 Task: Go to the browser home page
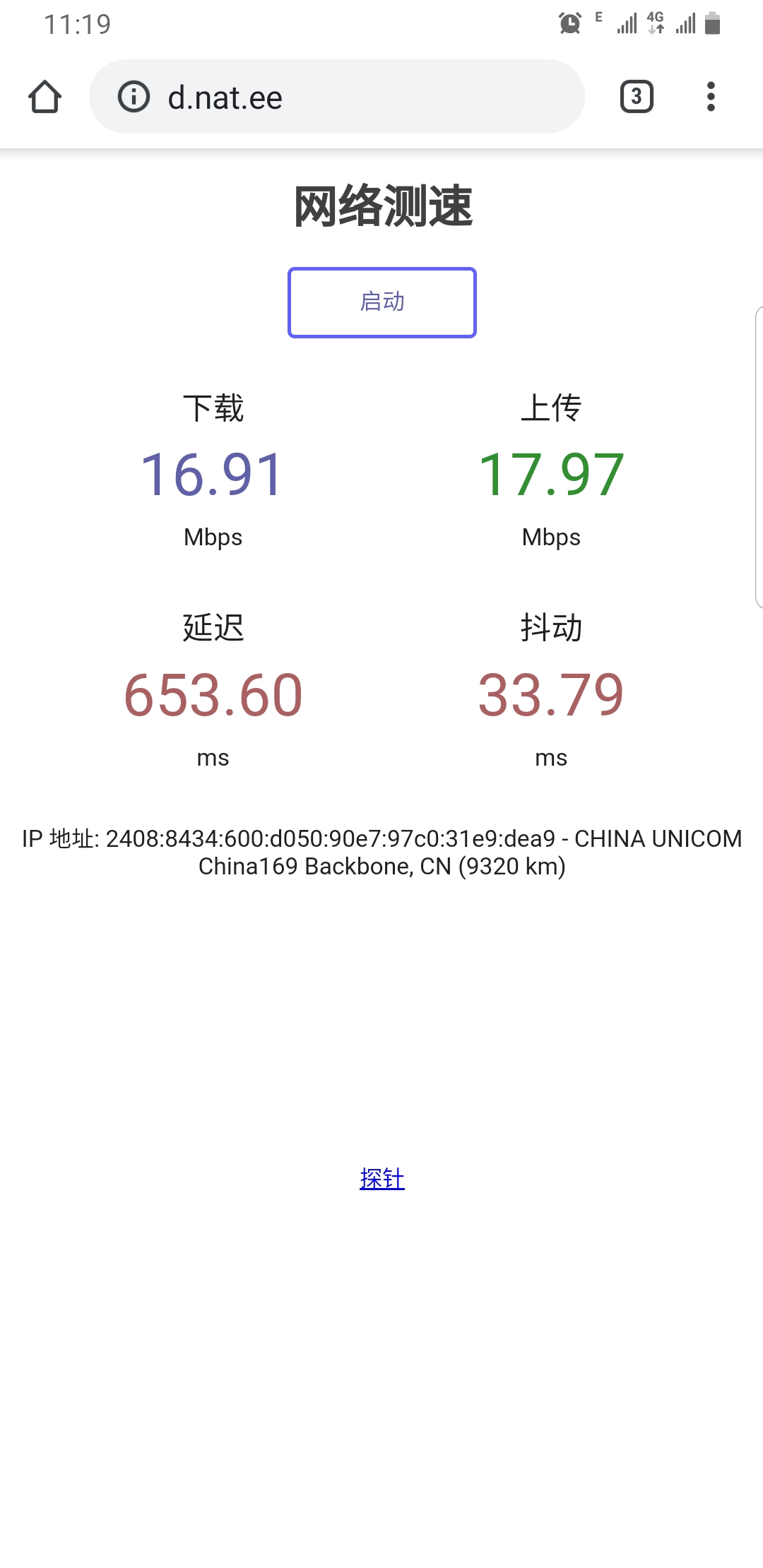tap(45, 97)
